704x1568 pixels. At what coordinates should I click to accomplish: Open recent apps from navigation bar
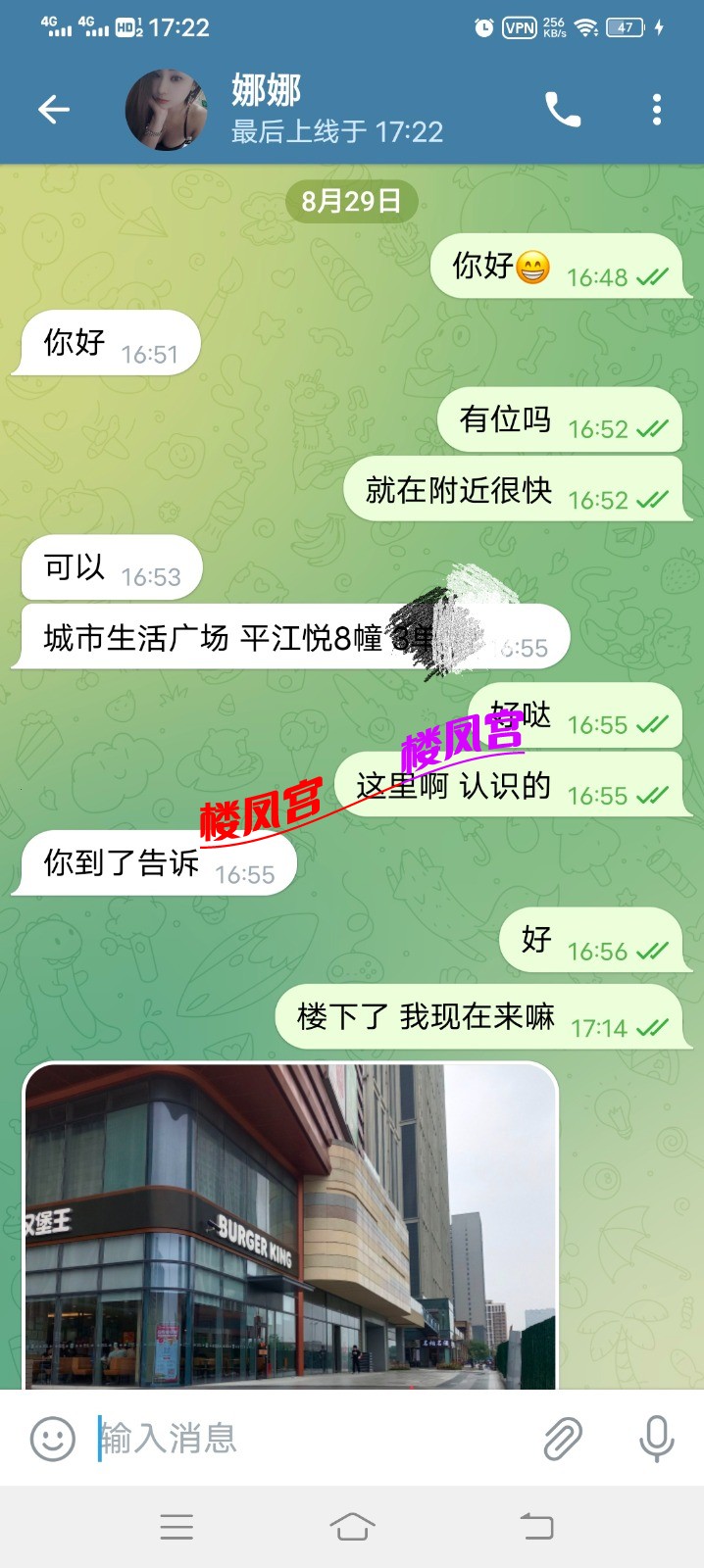[176, 1526]
